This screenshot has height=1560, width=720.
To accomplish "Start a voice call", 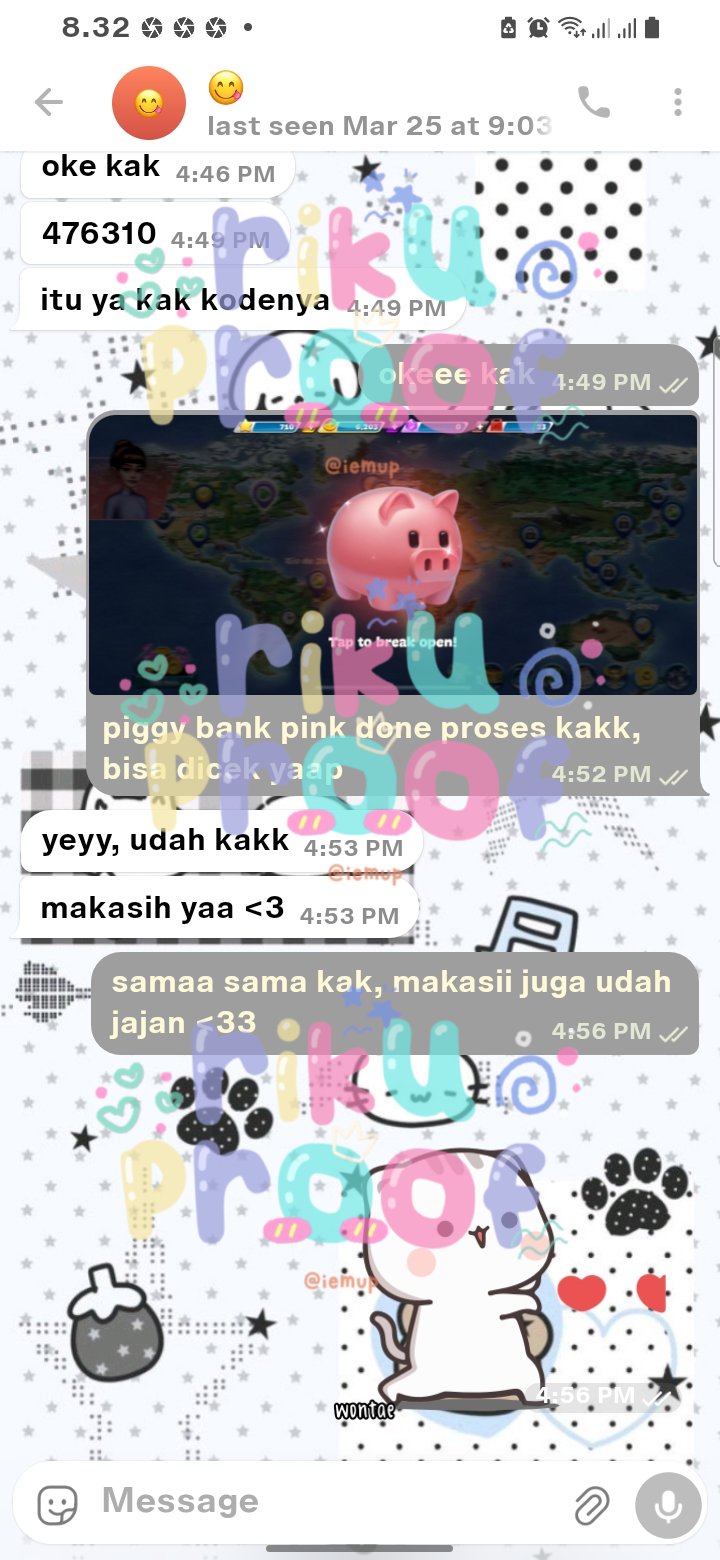I will 594,102.
